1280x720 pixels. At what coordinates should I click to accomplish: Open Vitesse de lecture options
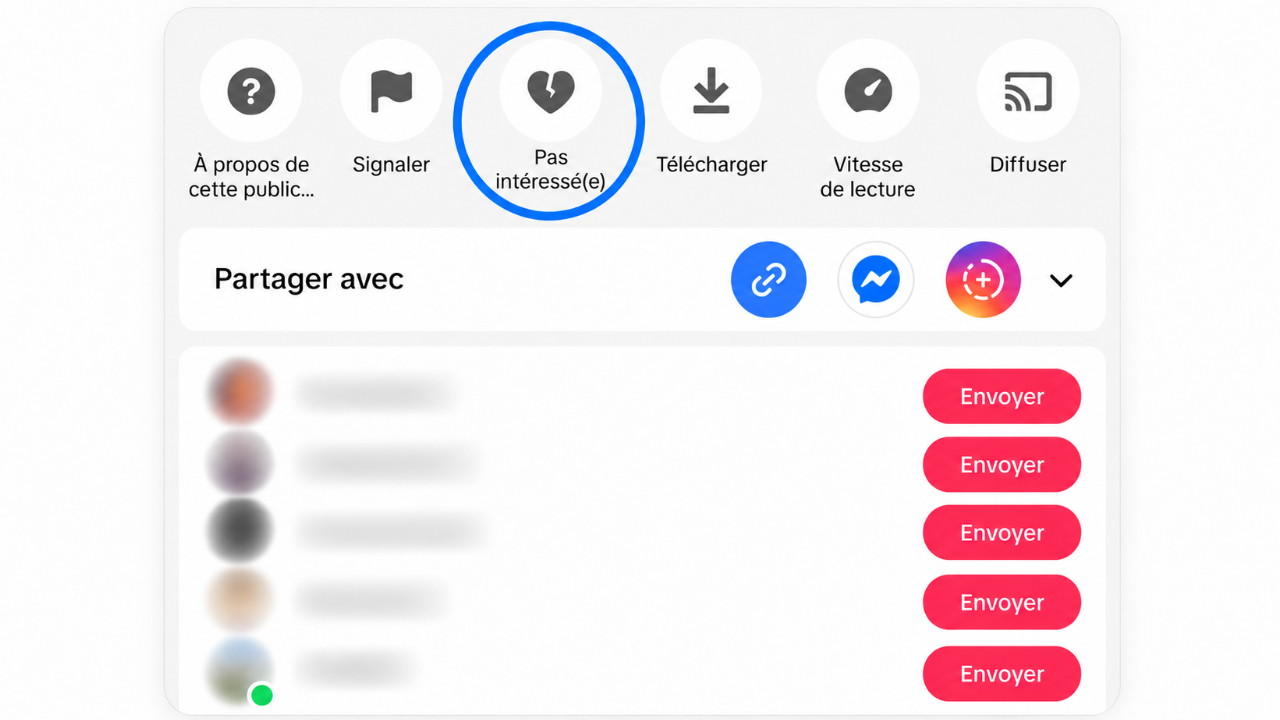[868, 92]
